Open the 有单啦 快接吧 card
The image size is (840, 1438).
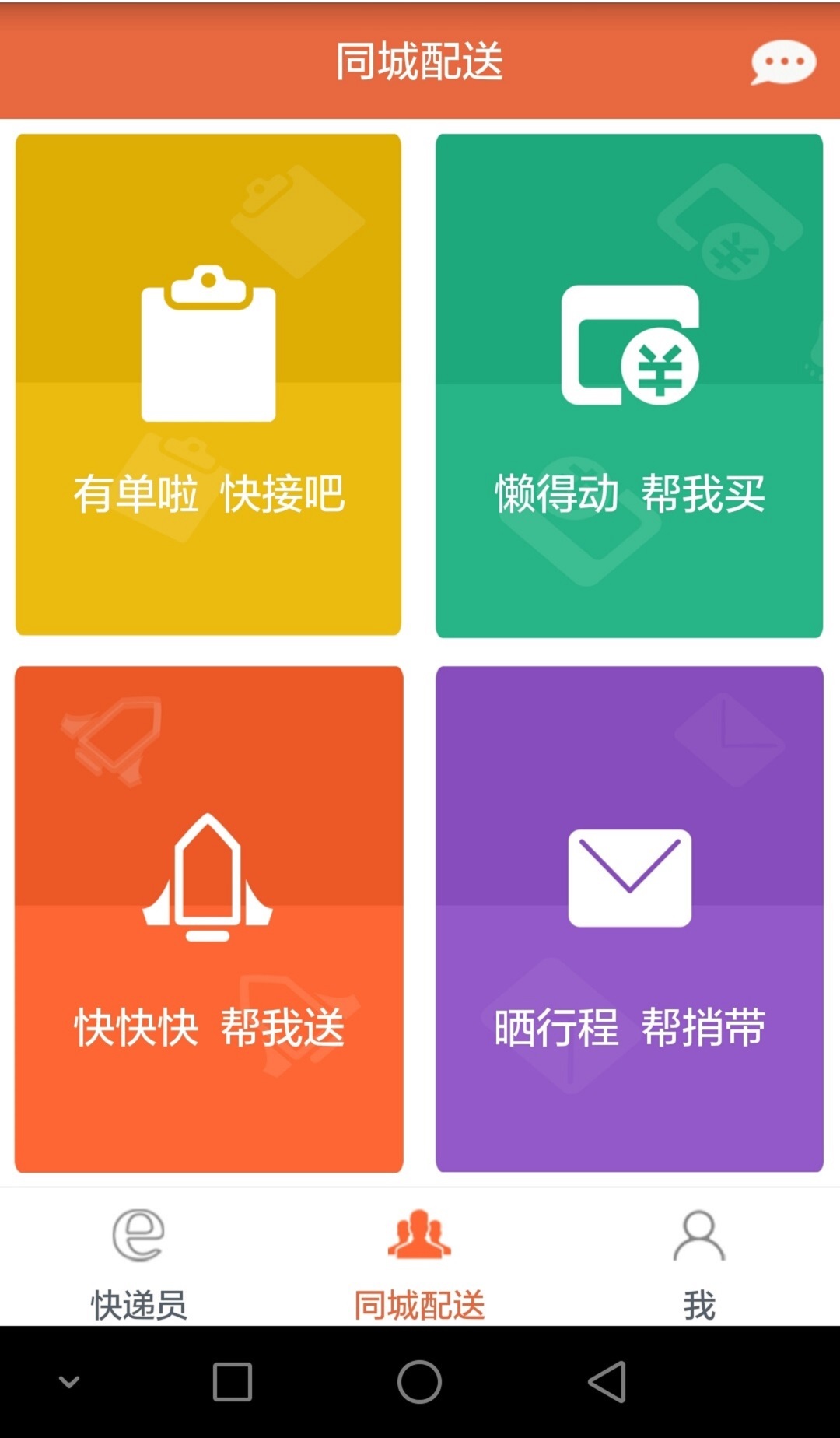click(x=208, y=384)
